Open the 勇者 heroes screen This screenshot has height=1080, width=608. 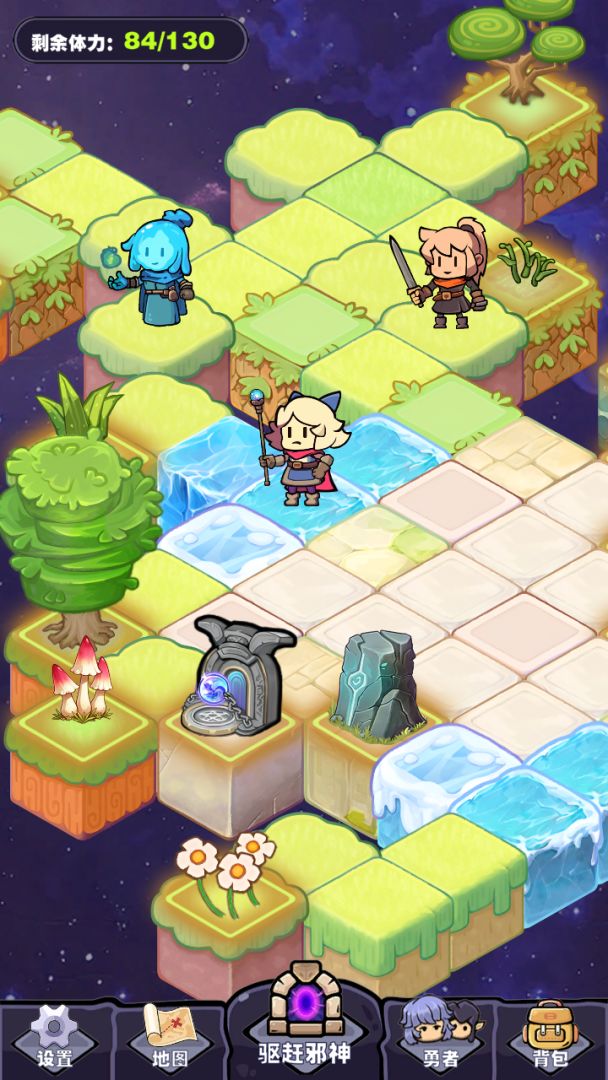440,1037
